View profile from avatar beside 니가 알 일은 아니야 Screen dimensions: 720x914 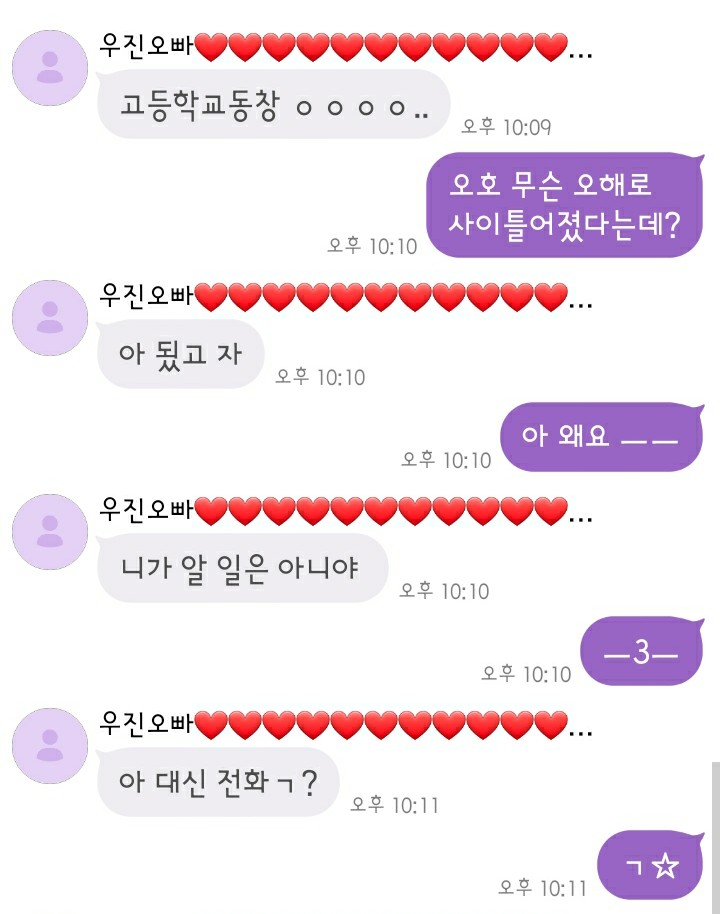click(50, 532)
